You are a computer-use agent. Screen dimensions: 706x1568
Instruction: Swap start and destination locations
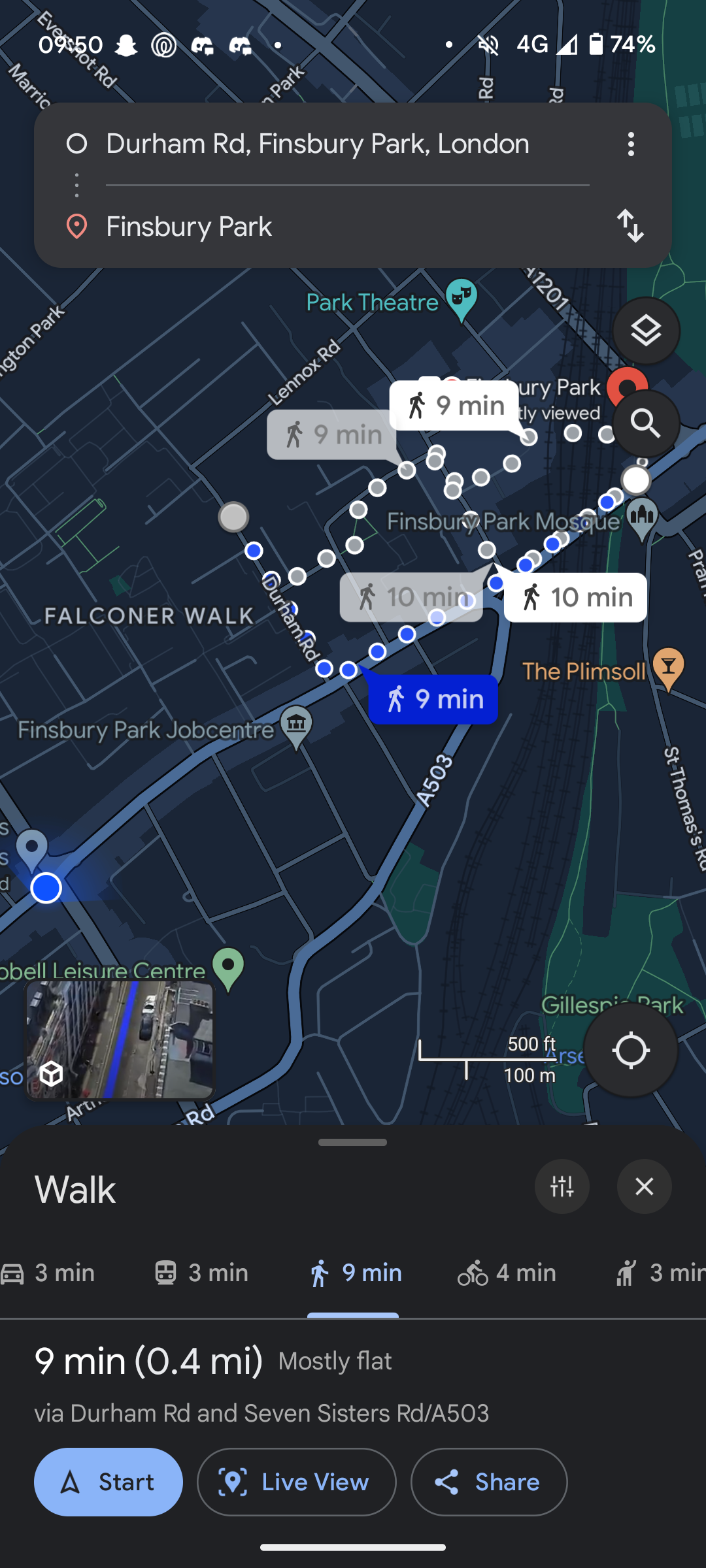(x=631, y=226)
